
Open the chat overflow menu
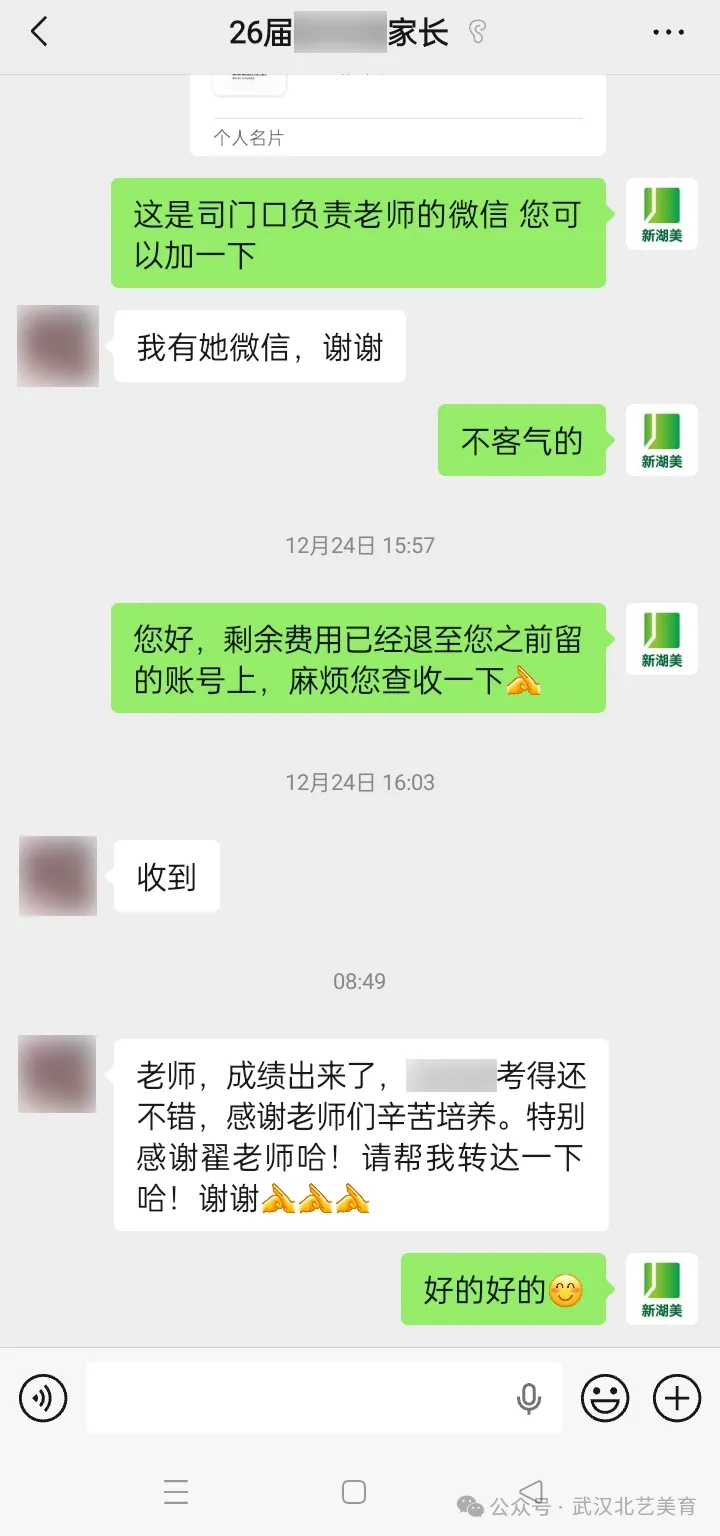[x=668, y=33]
